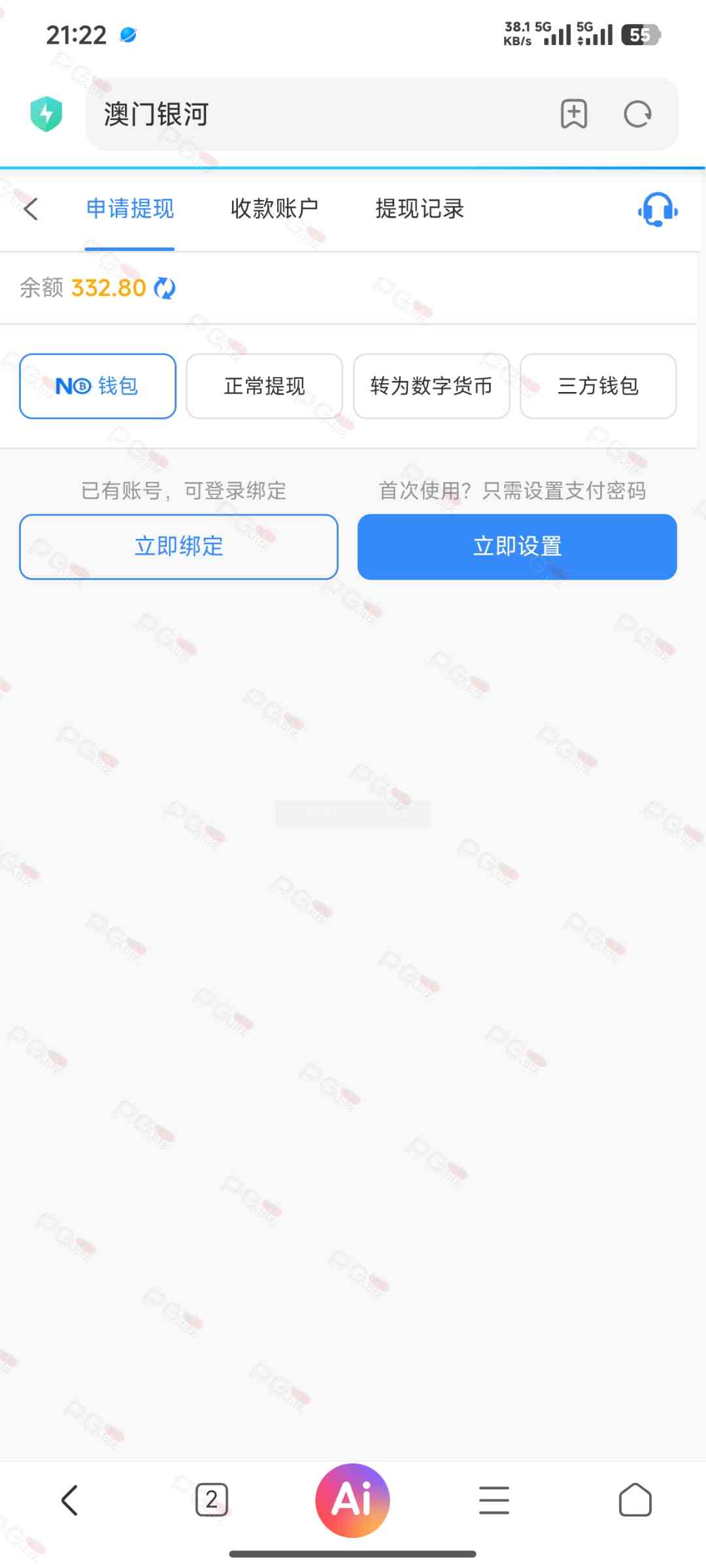Open the 提现记录 tab
Screen dimensions: 706x1568
coord(419,209)
